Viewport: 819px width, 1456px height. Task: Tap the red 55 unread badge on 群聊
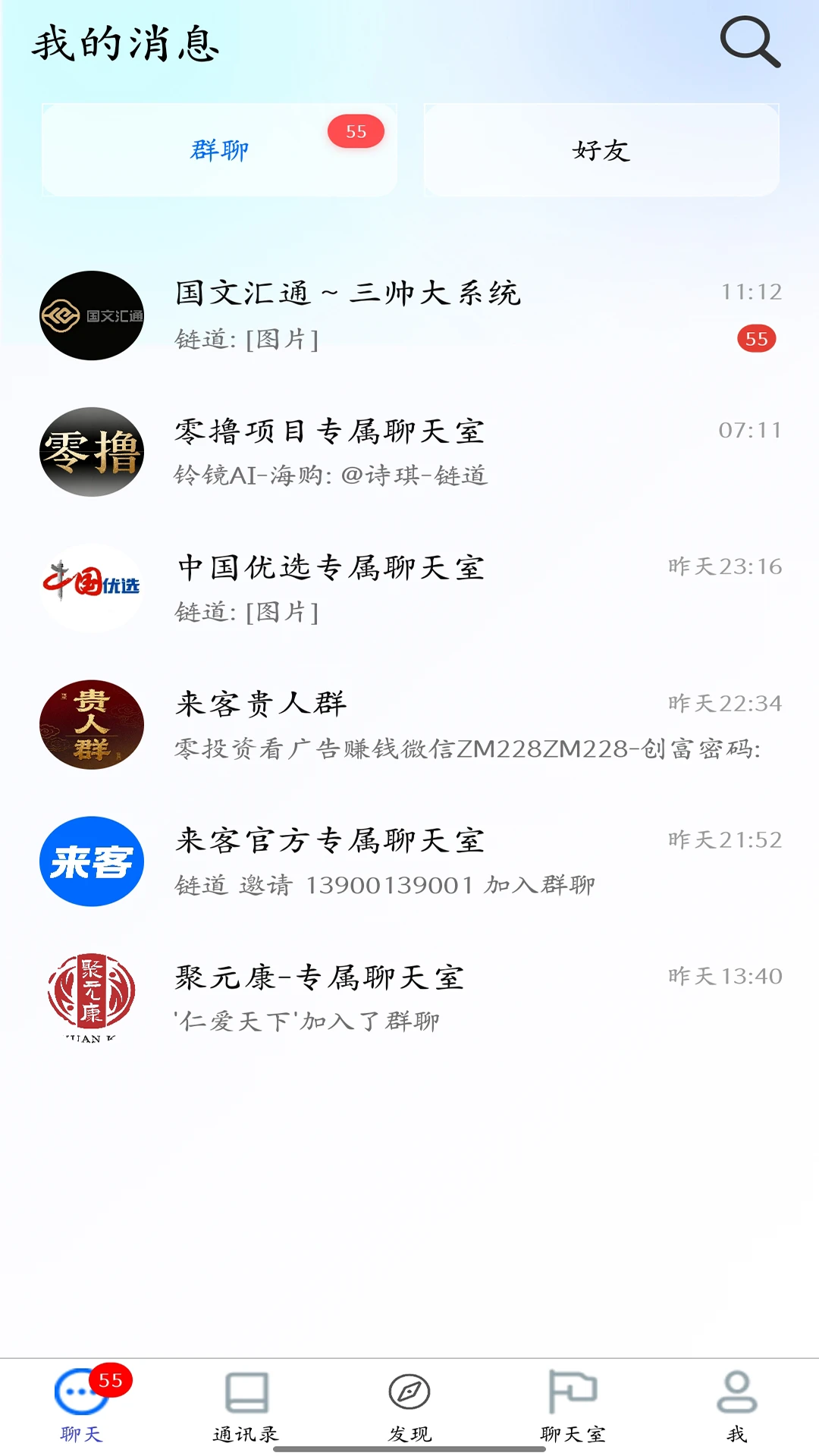tap(354, 130)
